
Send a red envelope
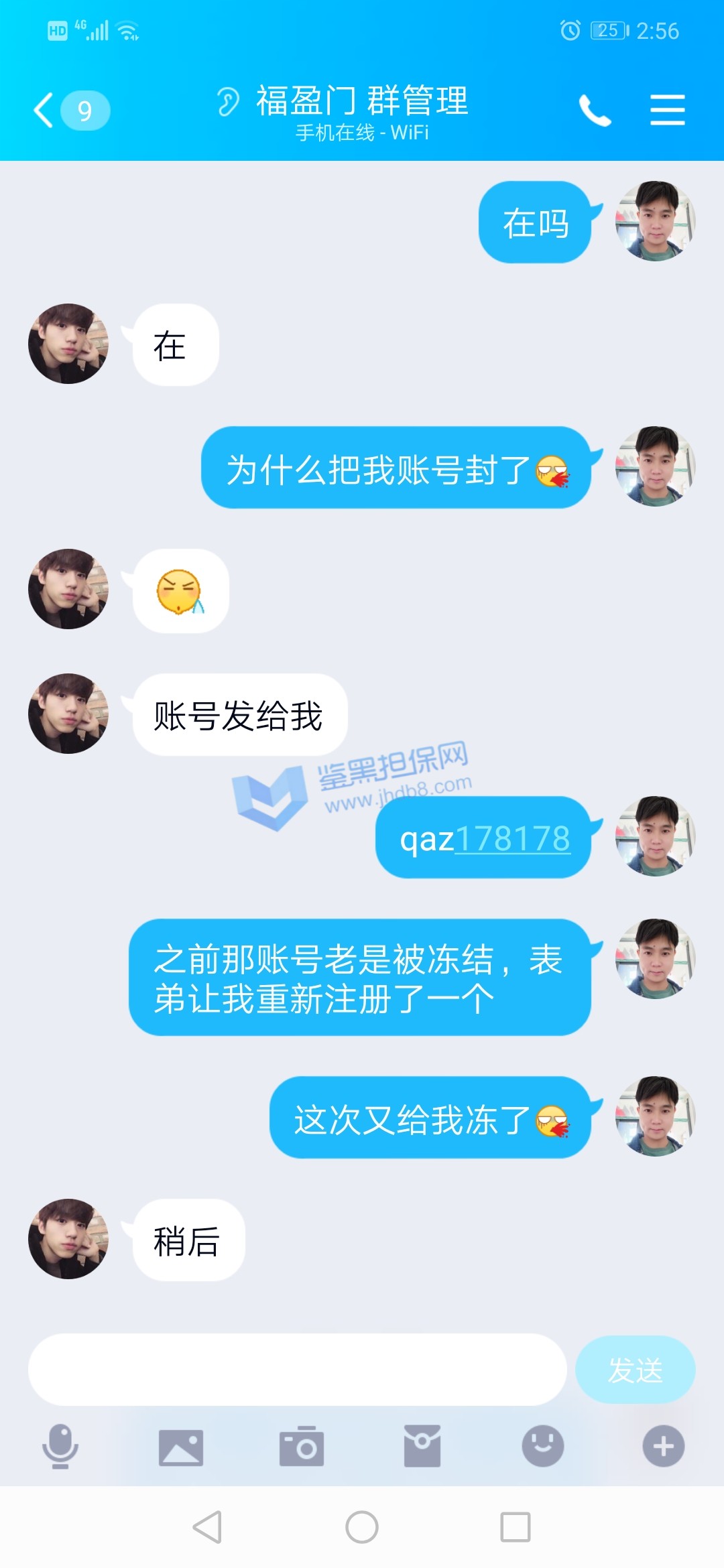tap(422, 1446)
